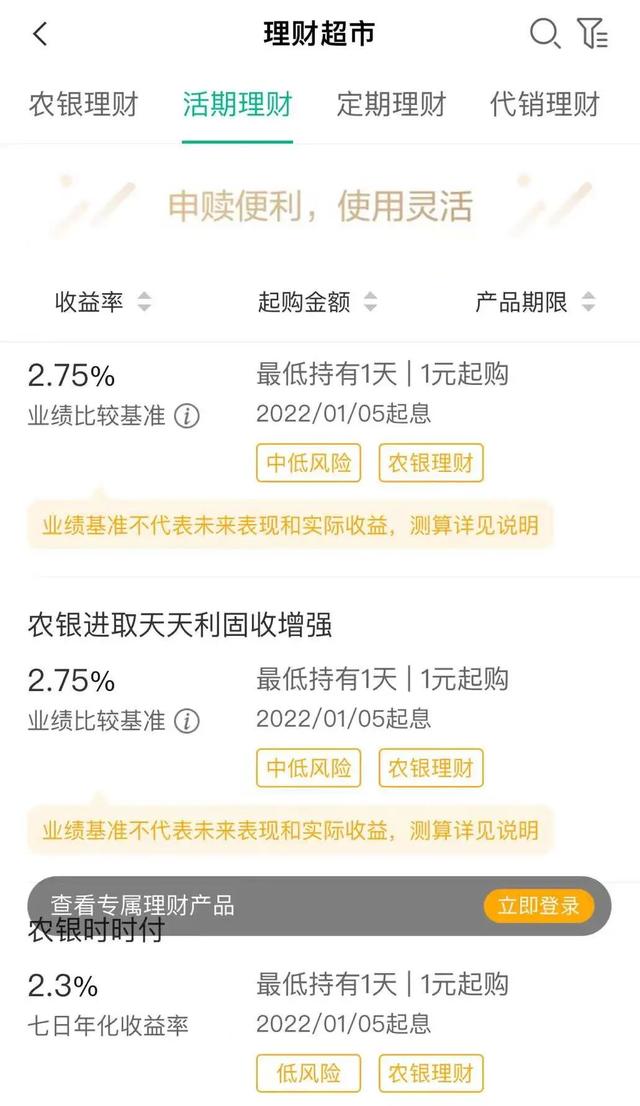Open the 农银进取天天利固收增强 product
This screenshot has height=1106, width=640.
pyautogui.click(x=180, y=626)
